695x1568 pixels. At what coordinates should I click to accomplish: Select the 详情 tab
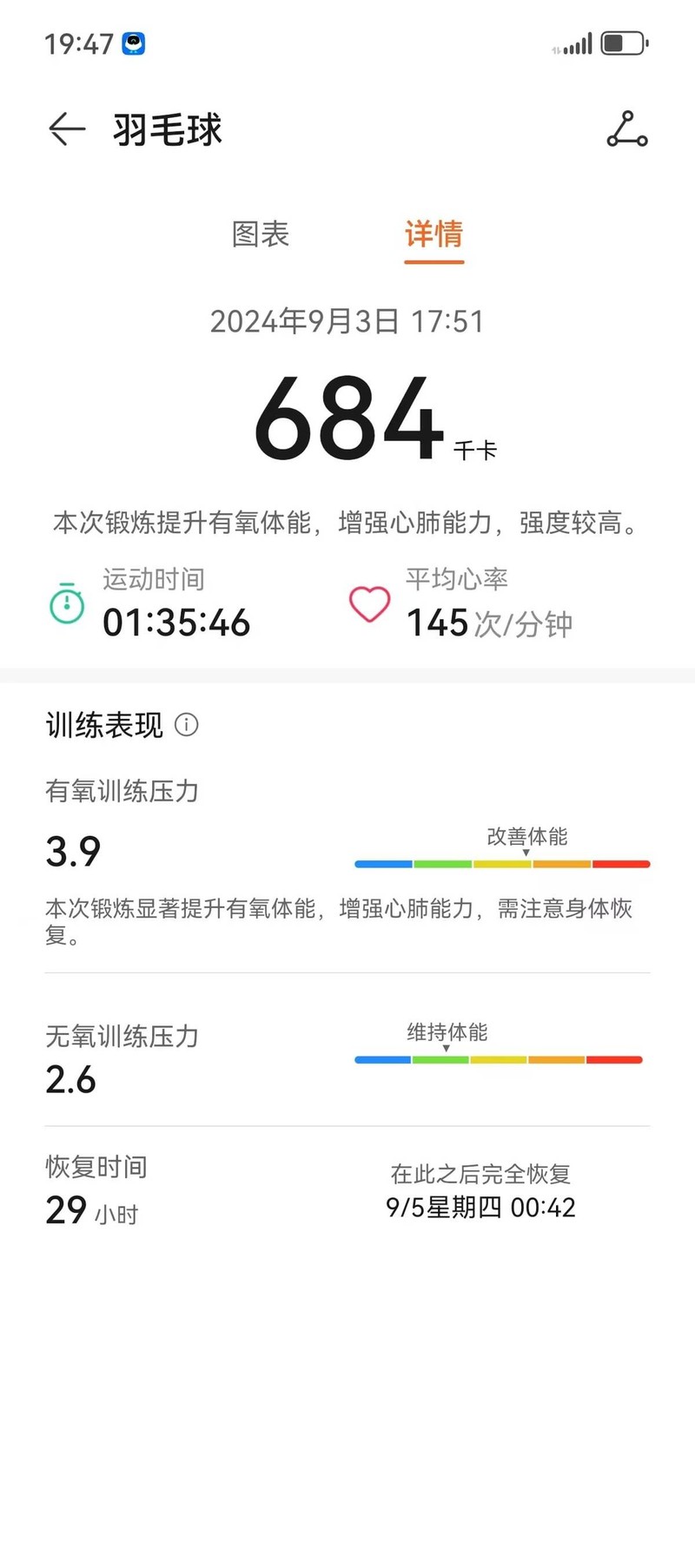(434, 235)
